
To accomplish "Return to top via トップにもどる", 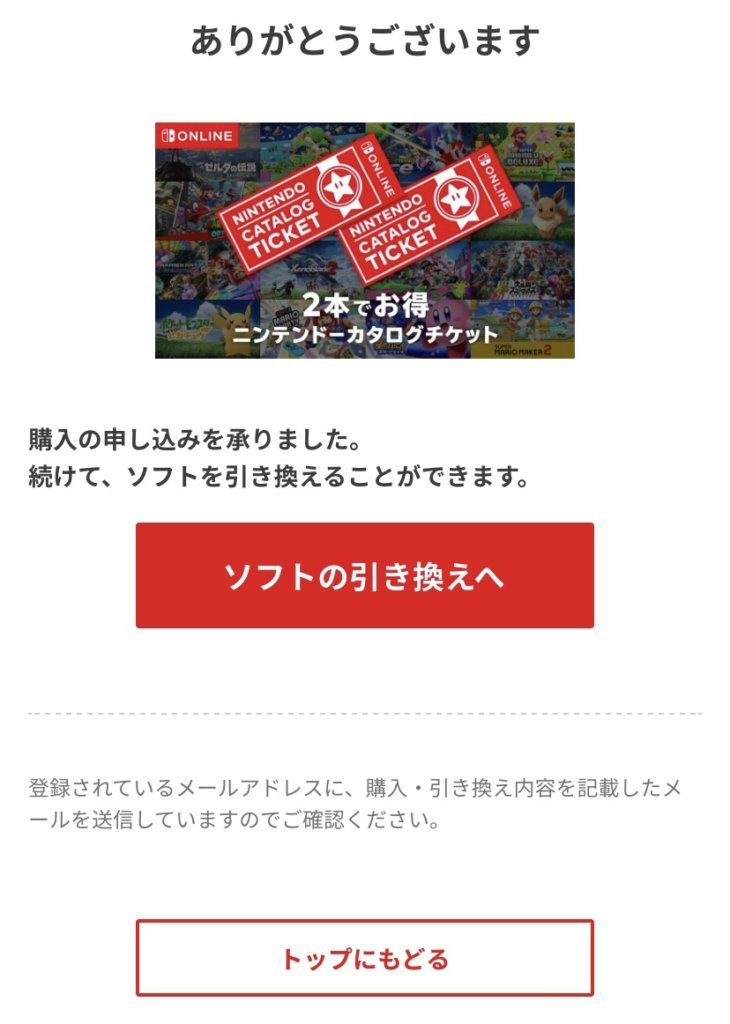I will click(364, 959).
